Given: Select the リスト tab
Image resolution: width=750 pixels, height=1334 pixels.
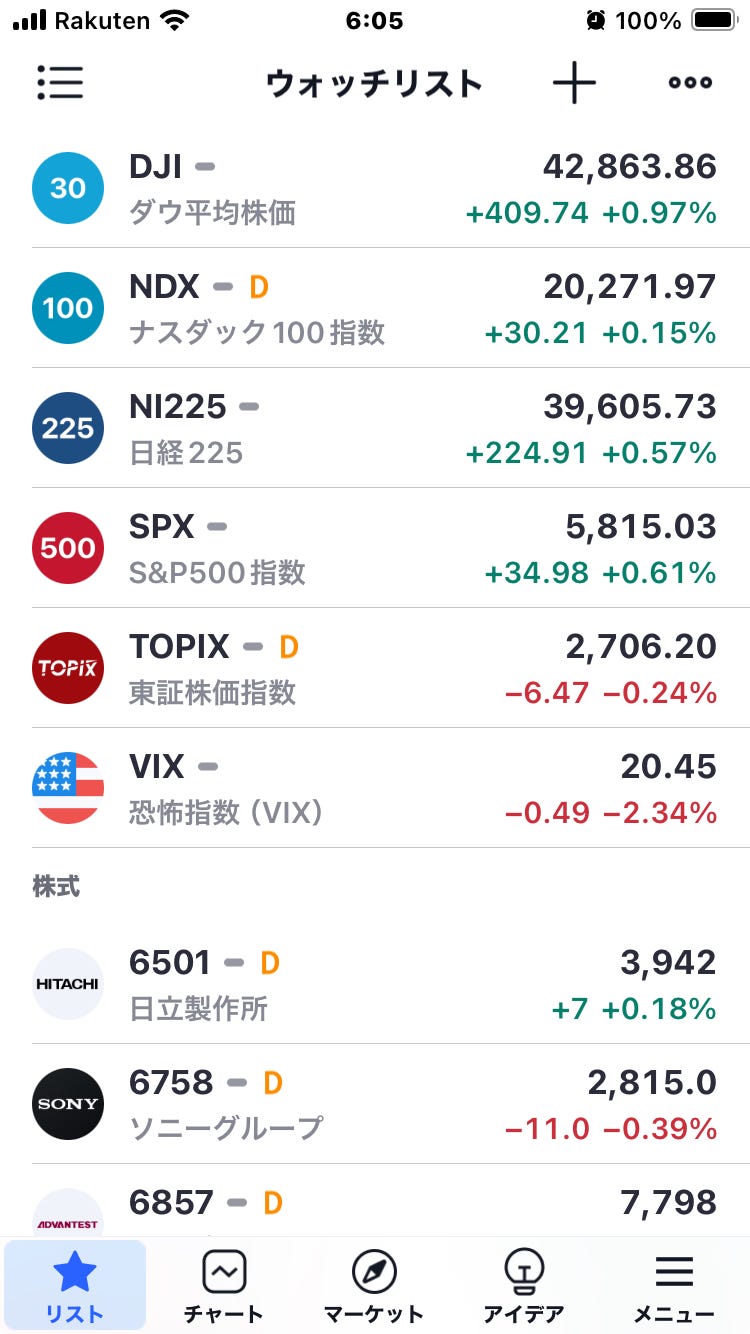Looking at the screenshot, I should pos(75,1286).
